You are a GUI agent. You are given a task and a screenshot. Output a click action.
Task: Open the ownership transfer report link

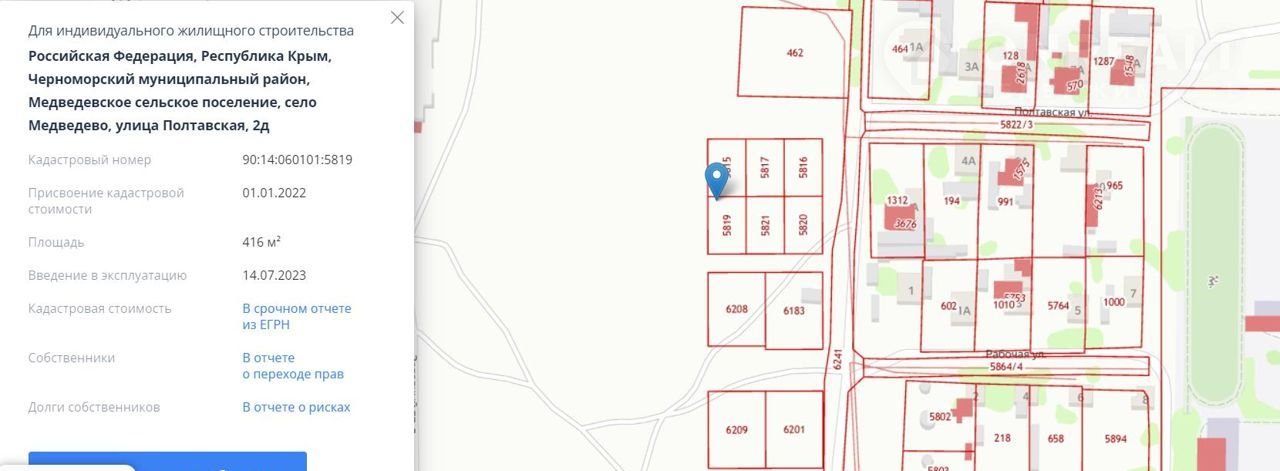tap(292, 366)
